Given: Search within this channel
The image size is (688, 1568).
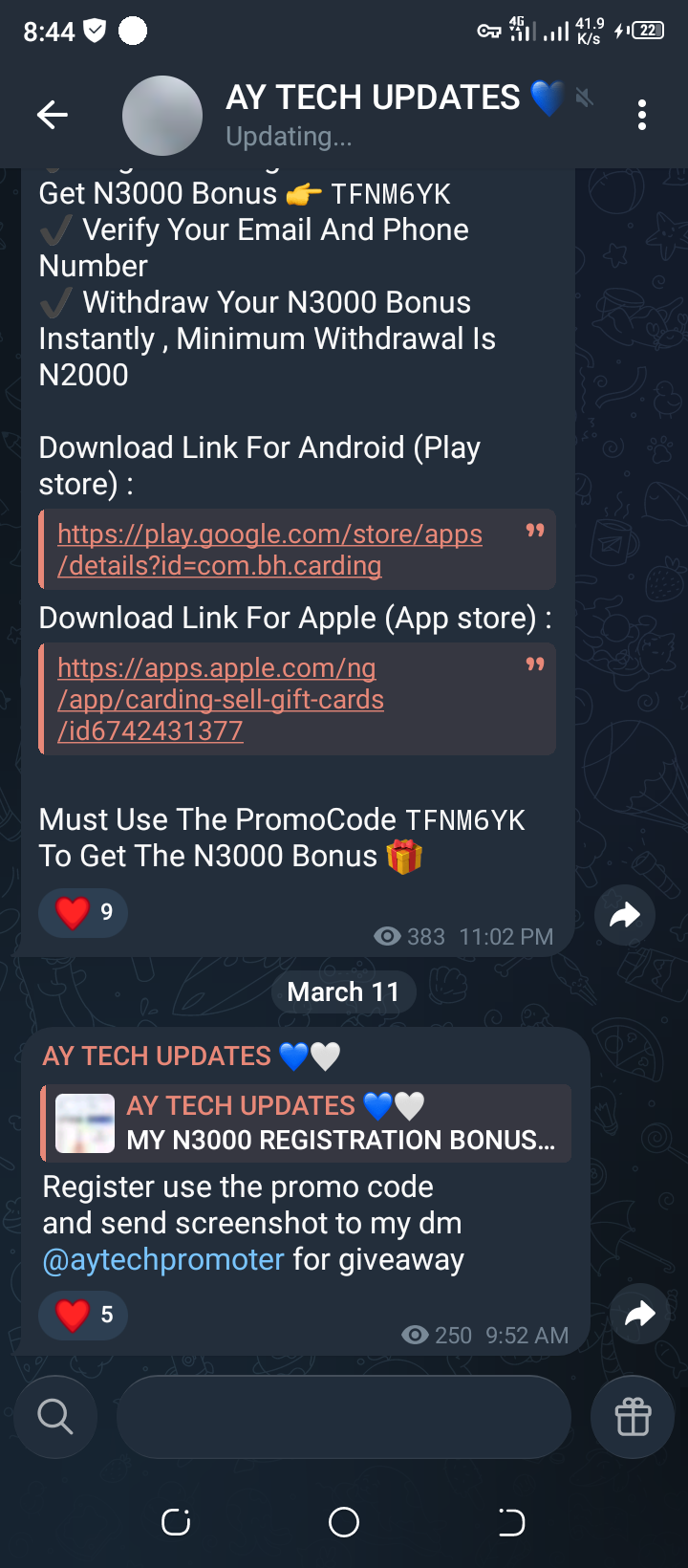Looking at the screenshot, I should pyautogui.click(x=55, y=1416).
